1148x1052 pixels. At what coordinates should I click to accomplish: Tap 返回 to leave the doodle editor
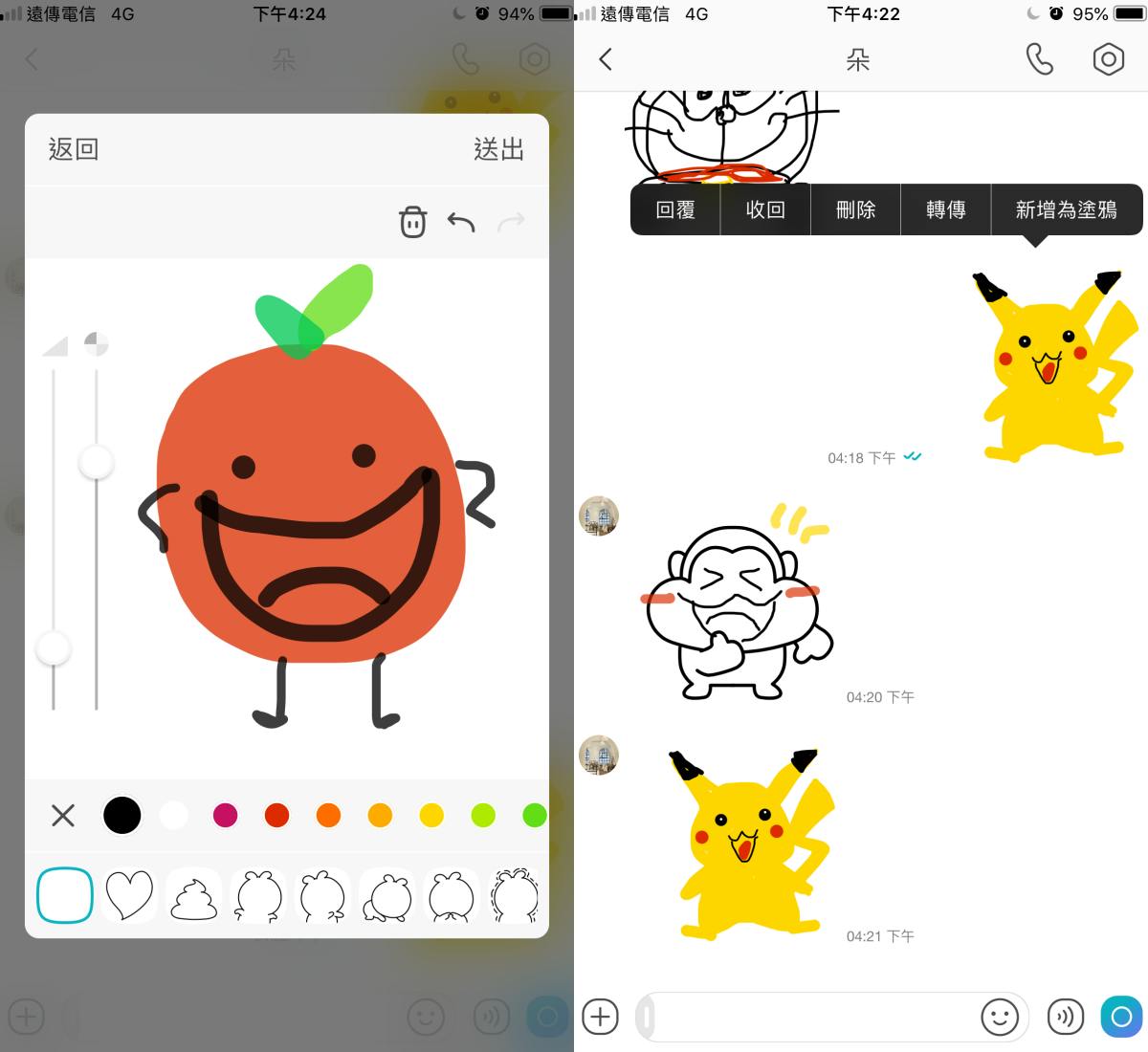74,149
